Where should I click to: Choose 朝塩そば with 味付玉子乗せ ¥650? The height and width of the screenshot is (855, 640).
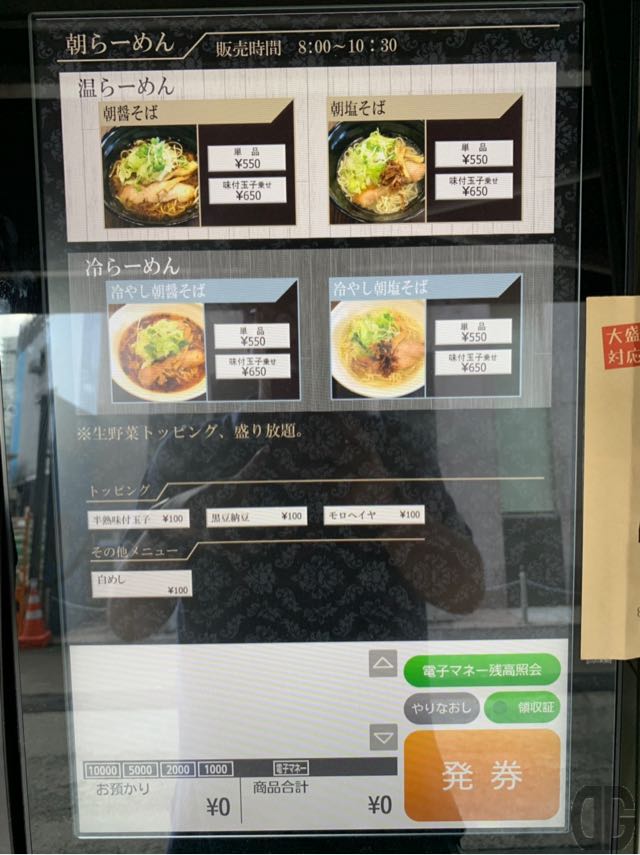[x=473, y=185]
